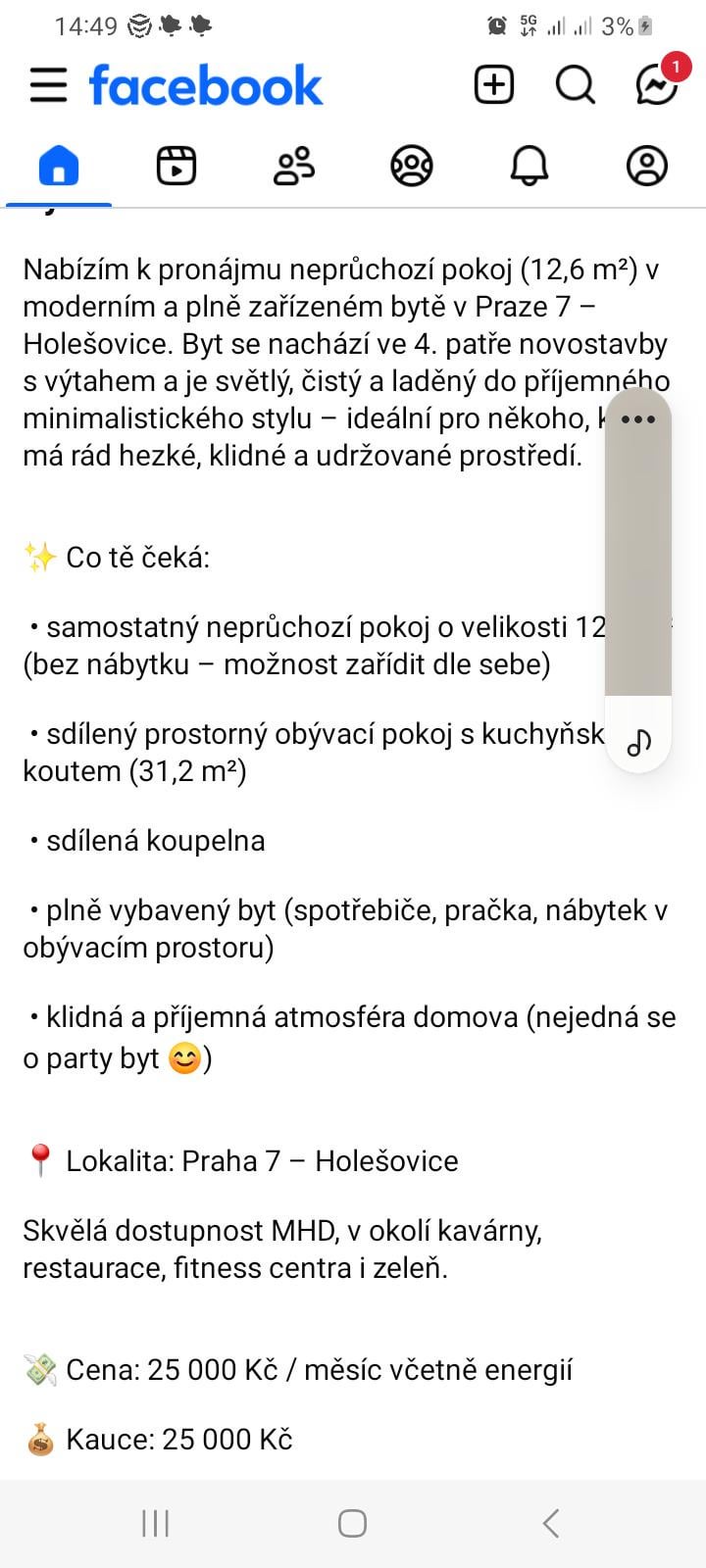The height and width of the screenshot is (1568, 706).
Task: View the notifications bell tab
Action: [529, 166]
